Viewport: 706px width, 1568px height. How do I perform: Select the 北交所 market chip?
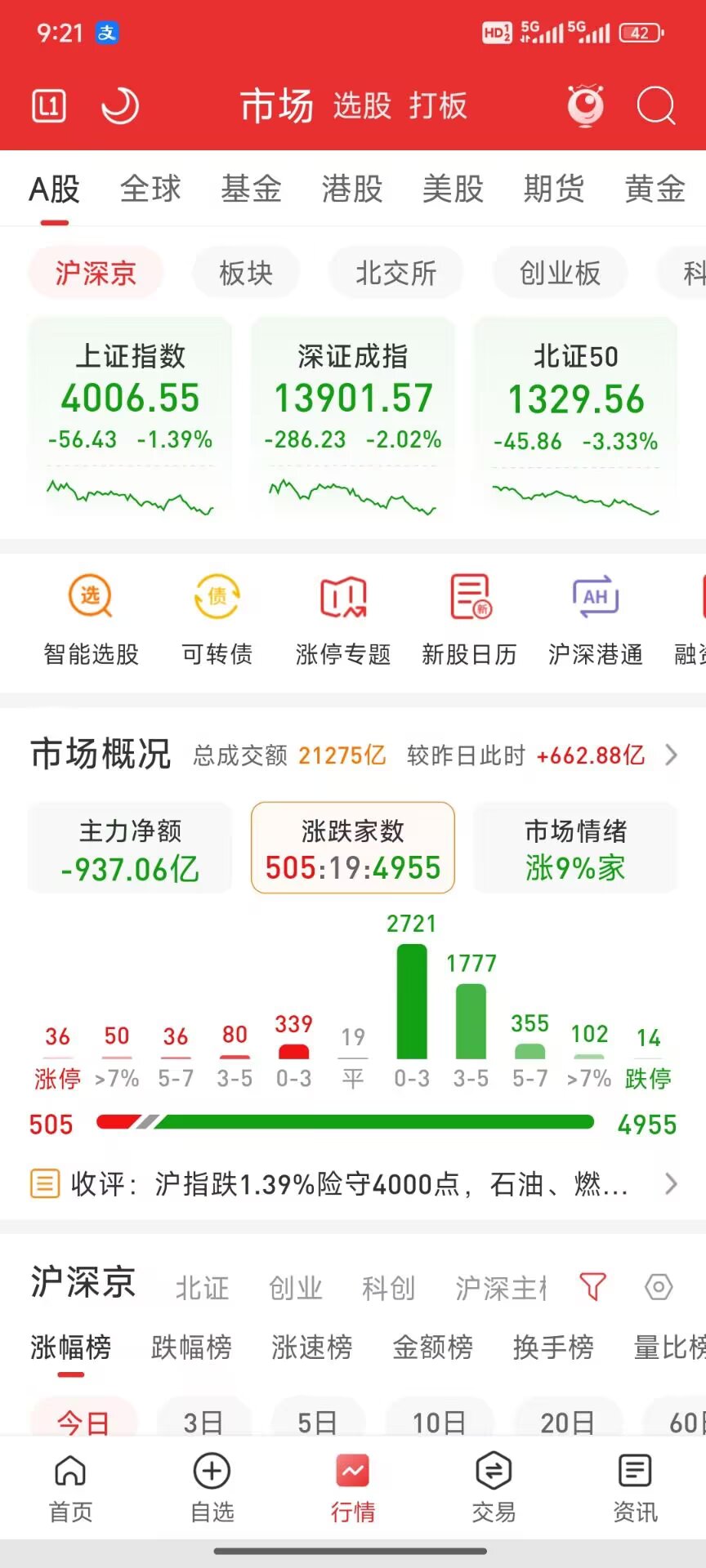pyautogui.click(x=395, y=273)
